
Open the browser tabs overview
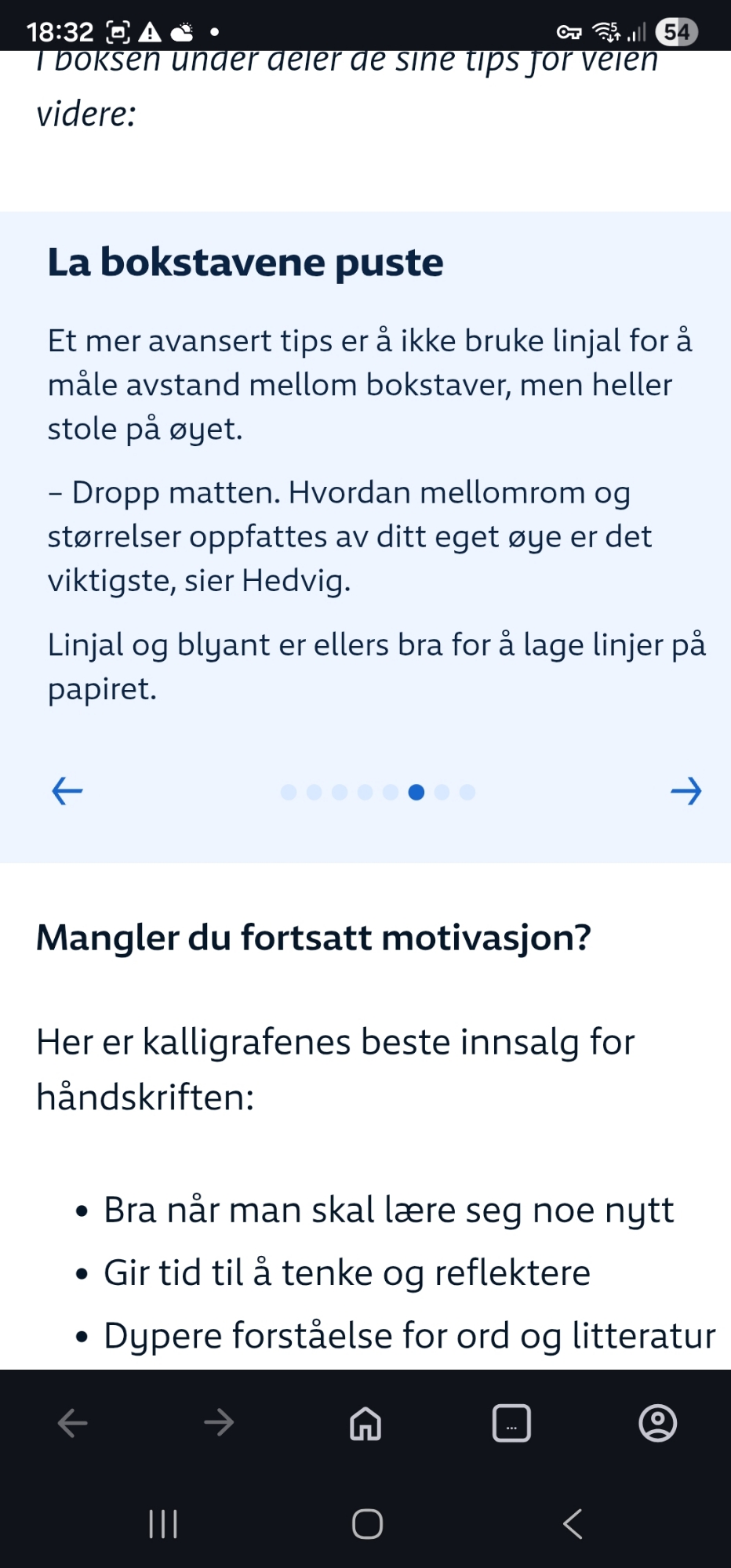pyautogui.click(x=511, y=1423)
